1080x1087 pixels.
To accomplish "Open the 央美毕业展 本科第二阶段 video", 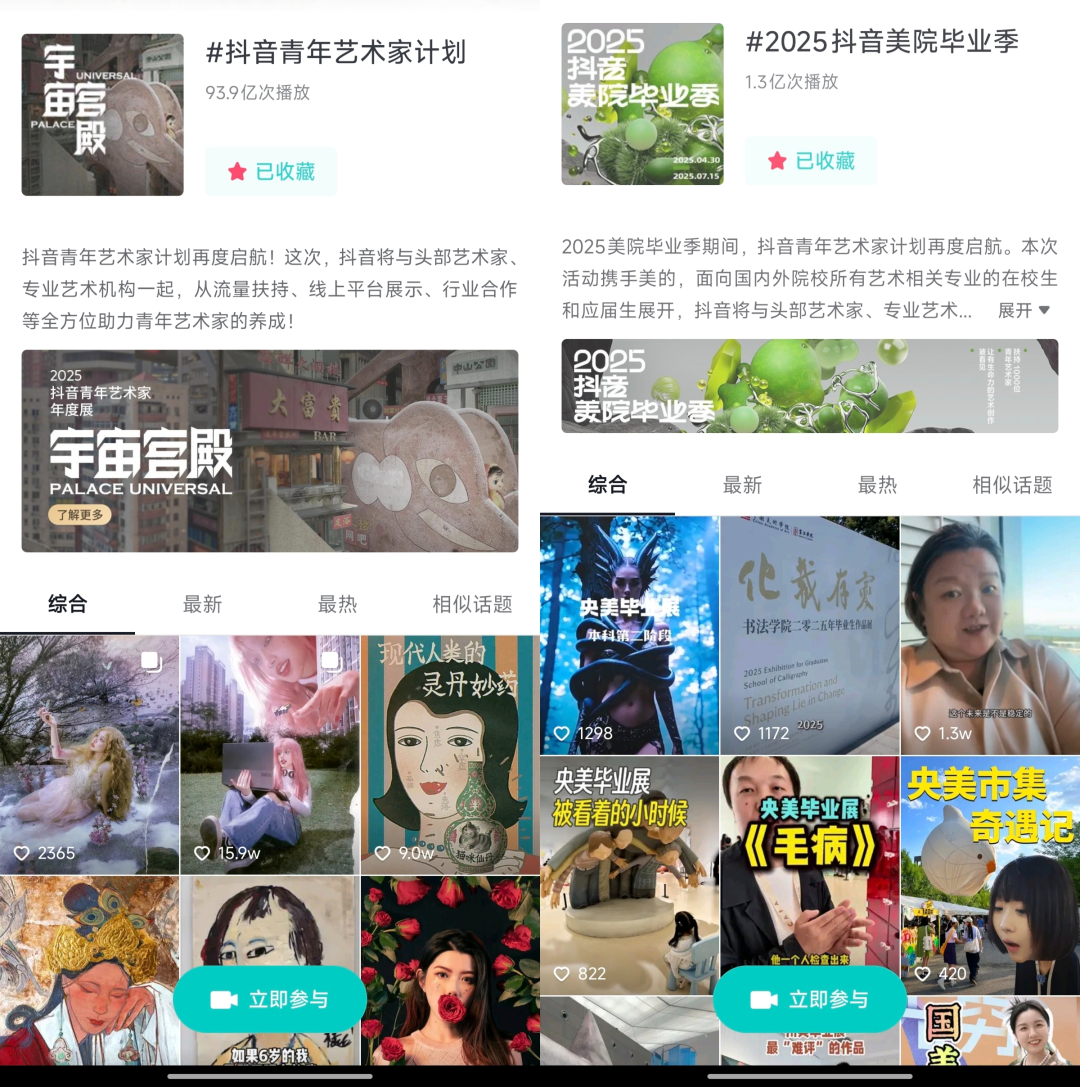I will [629, 635].
